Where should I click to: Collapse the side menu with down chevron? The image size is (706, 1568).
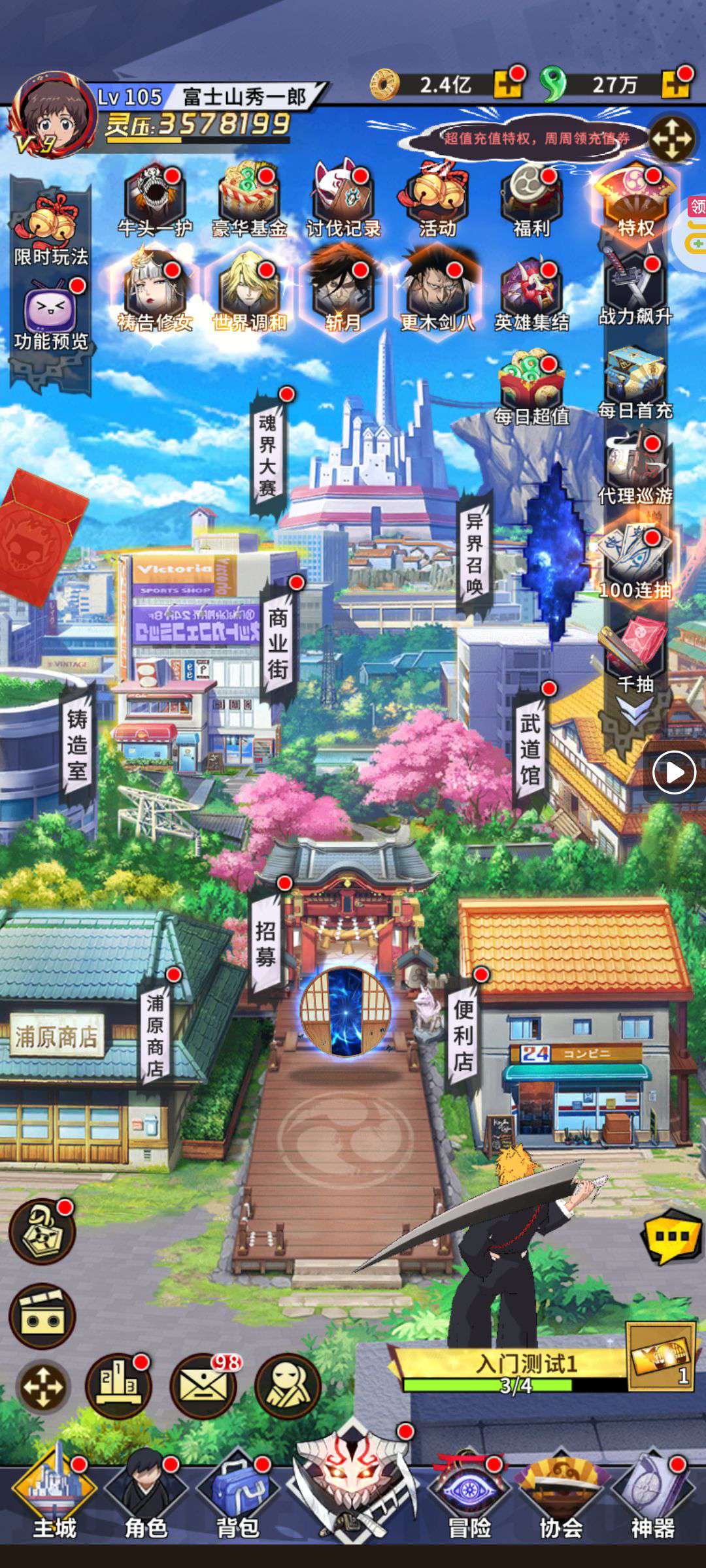[633, 712]
